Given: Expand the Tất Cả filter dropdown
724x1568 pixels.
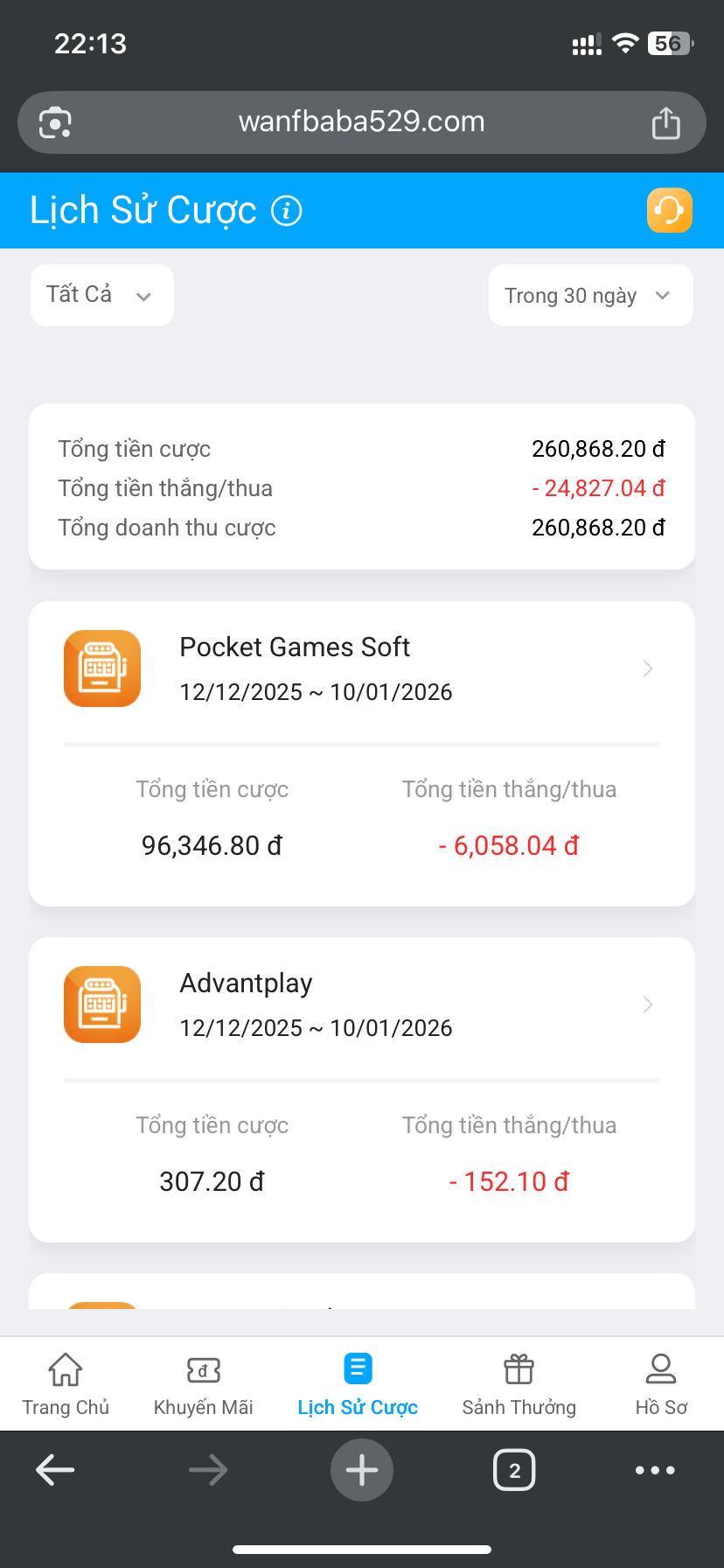Looking at the screenshot, I should (x=101, y=296).
